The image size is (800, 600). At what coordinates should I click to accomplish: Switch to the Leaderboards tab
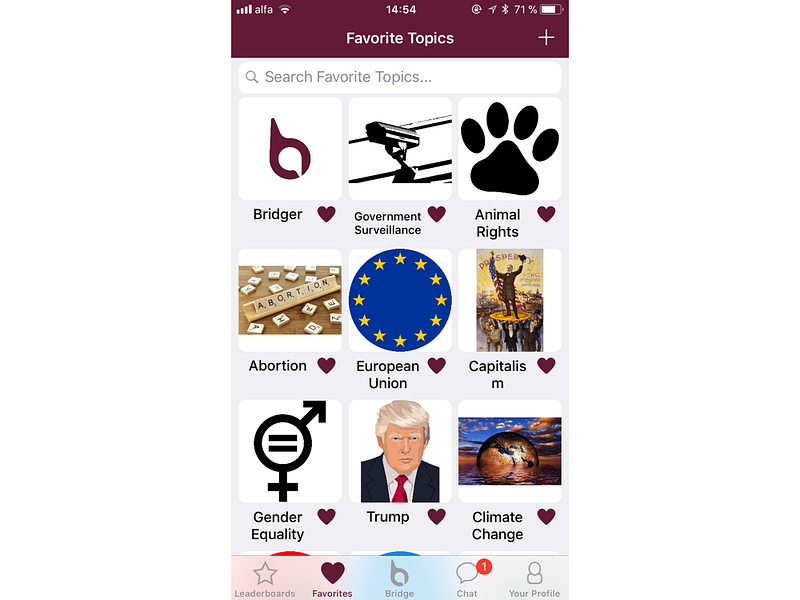click(265, 579)
